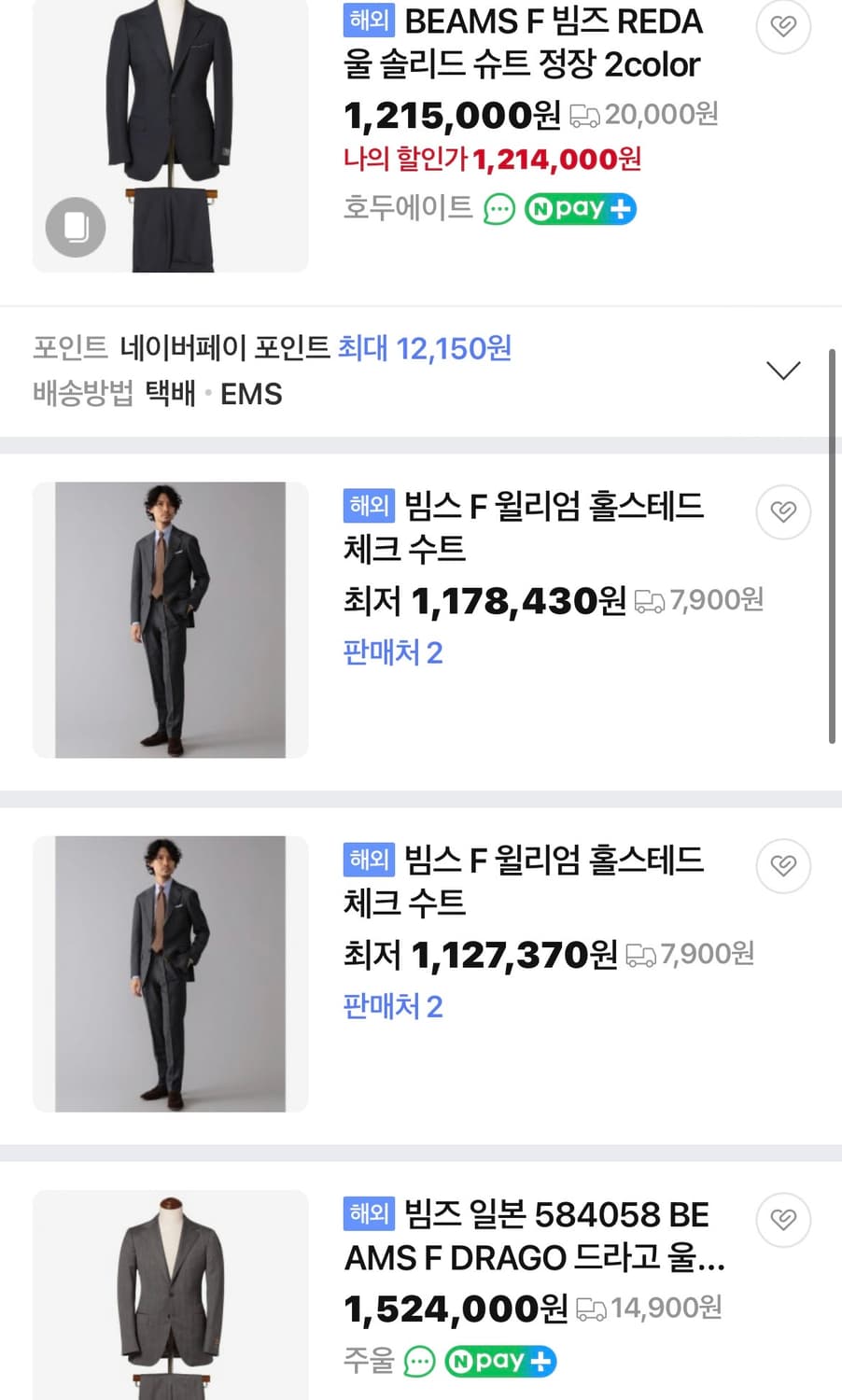Click the image stack icon on the BEAMS thumbnail
The width and height of the screenshot is (842, 1400).
pos(75,227)
